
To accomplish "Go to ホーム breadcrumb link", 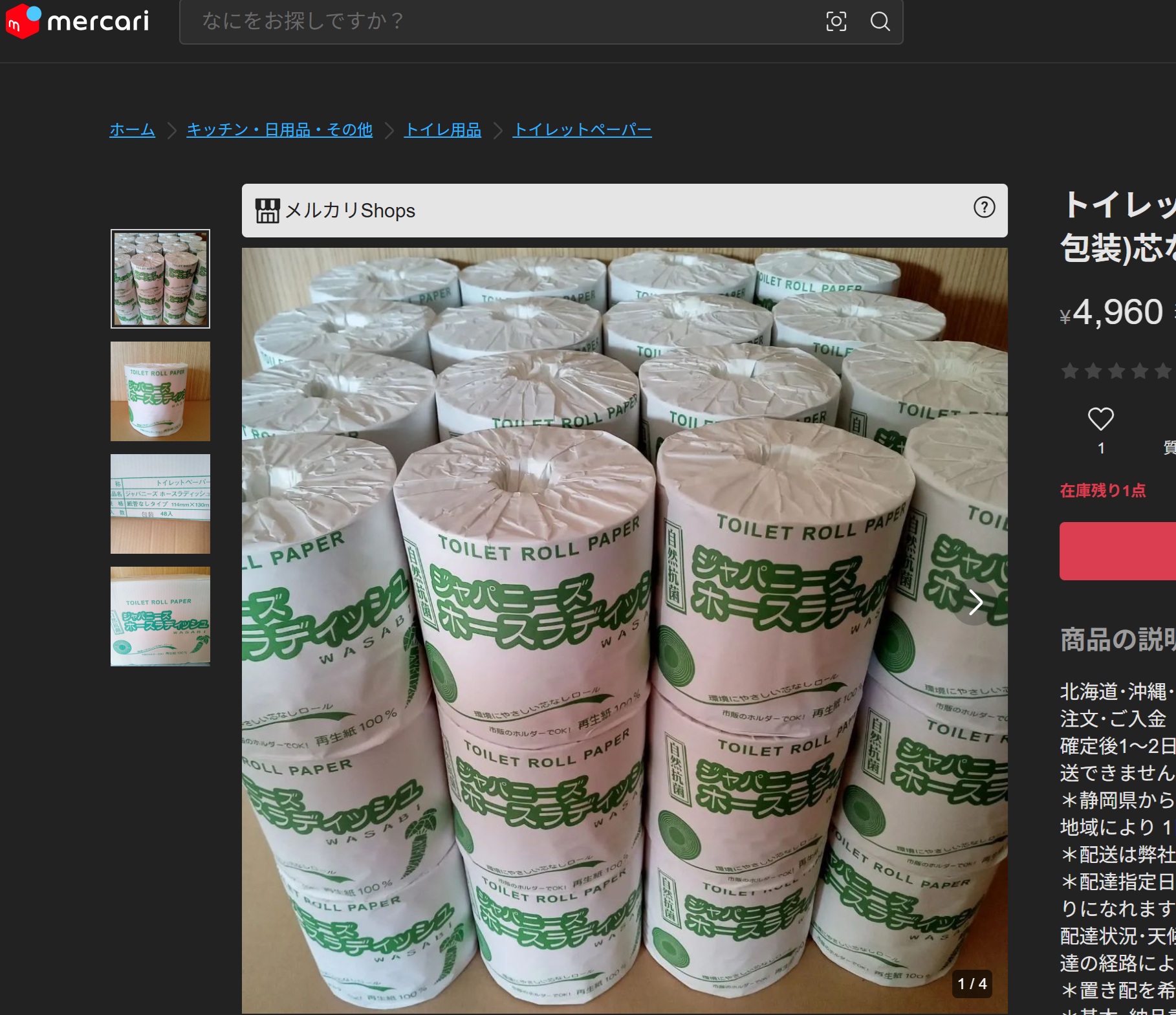I will point(132,130).
